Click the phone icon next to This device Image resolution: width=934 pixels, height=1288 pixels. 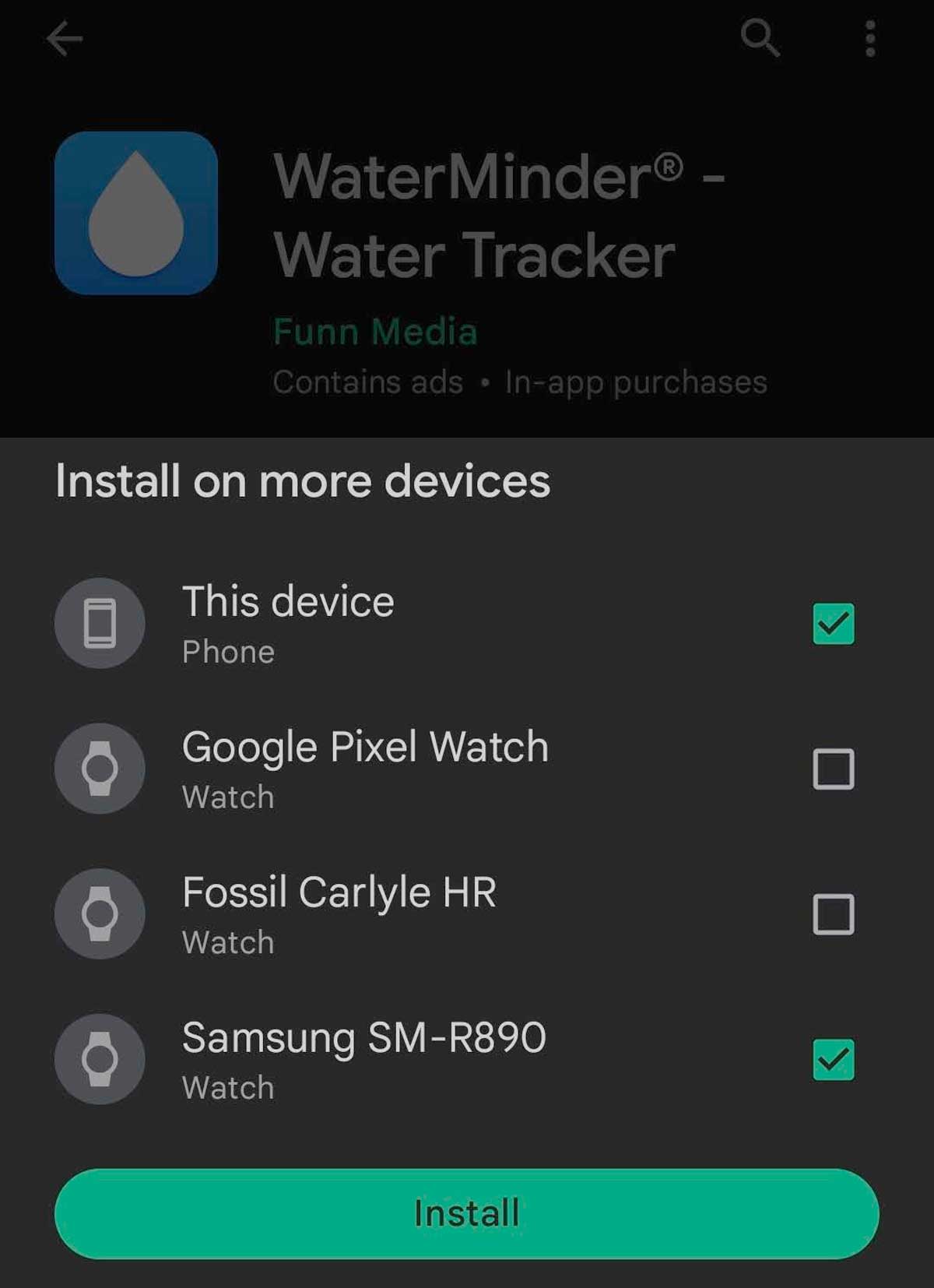99,623
